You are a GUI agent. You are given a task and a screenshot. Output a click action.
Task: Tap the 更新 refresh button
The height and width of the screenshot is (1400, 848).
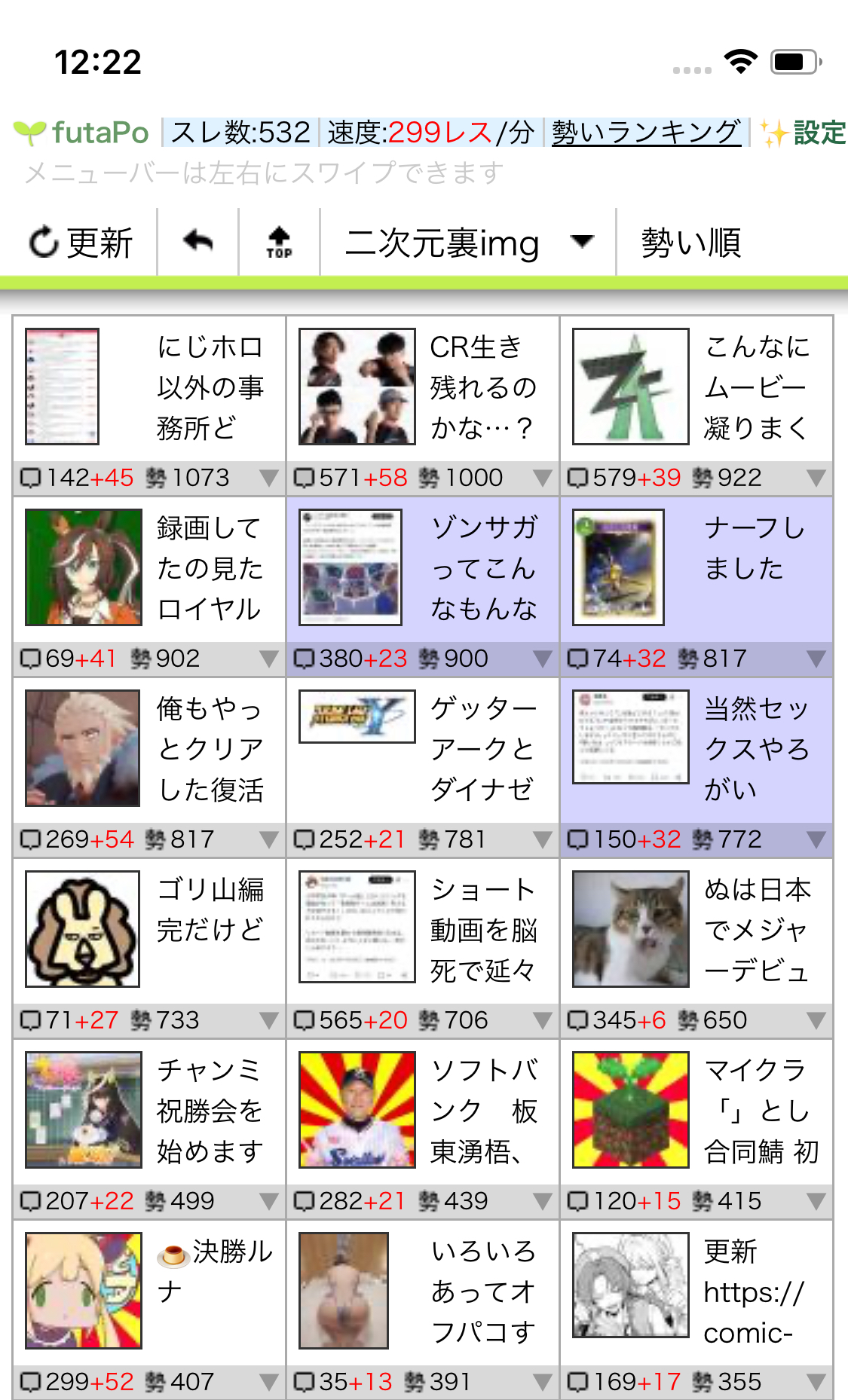(x=80, y=243)
